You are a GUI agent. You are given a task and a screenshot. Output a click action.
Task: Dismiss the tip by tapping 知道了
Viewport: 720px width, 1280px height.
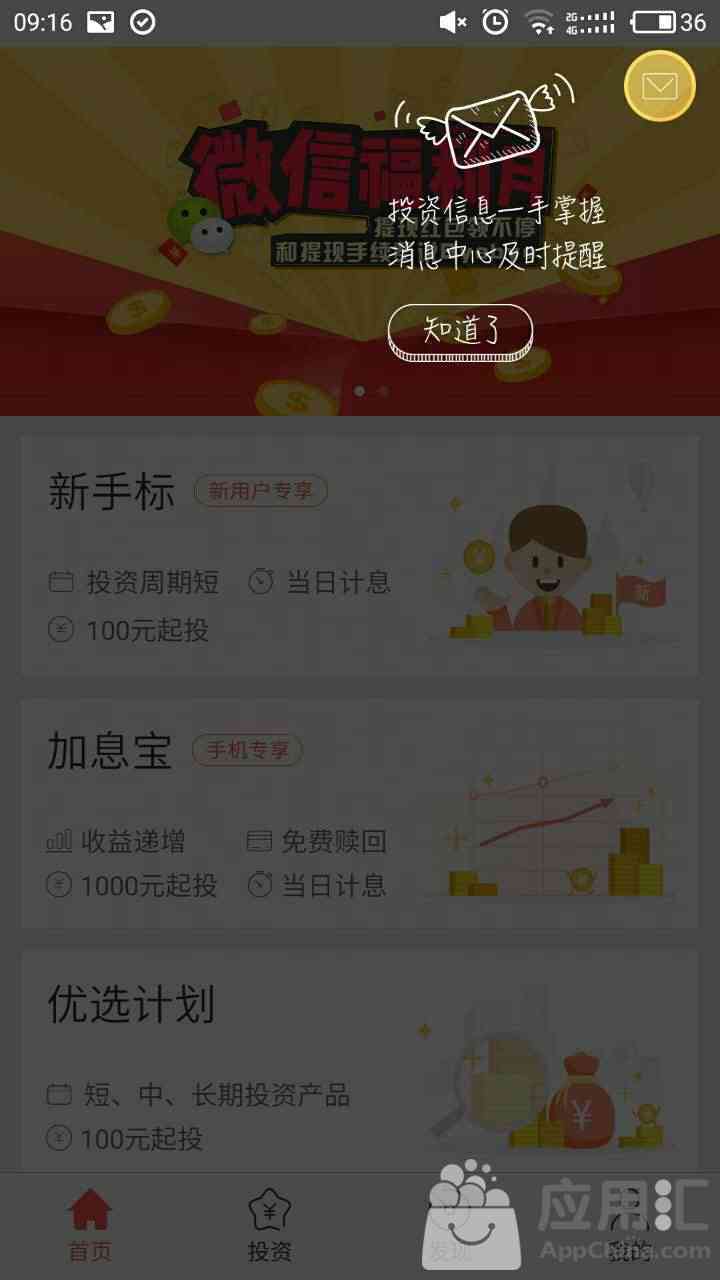[x=460, y=331]
